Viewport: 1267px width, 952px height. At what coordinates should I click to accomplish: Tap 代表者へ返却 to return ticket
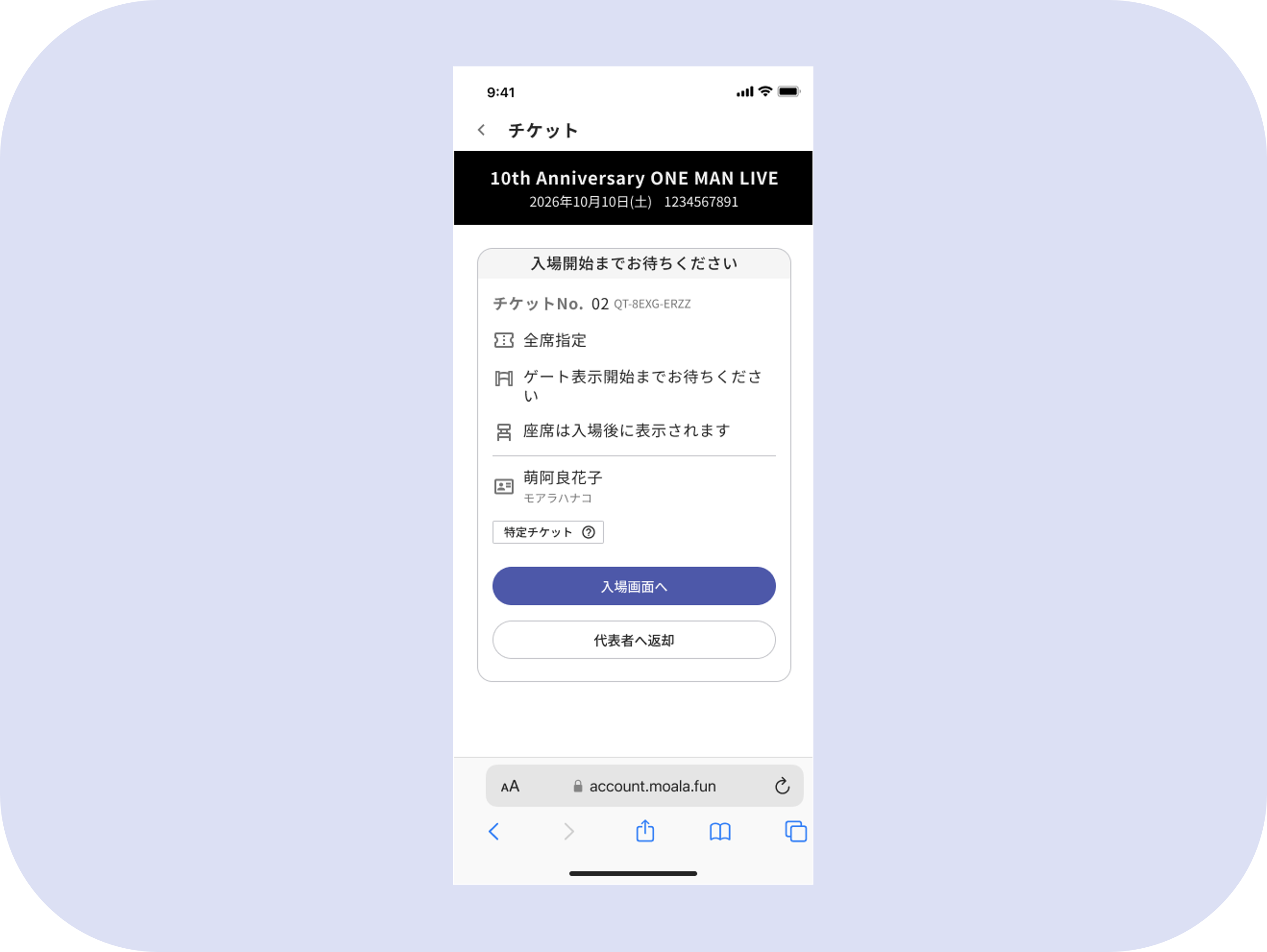pos(633,640)
